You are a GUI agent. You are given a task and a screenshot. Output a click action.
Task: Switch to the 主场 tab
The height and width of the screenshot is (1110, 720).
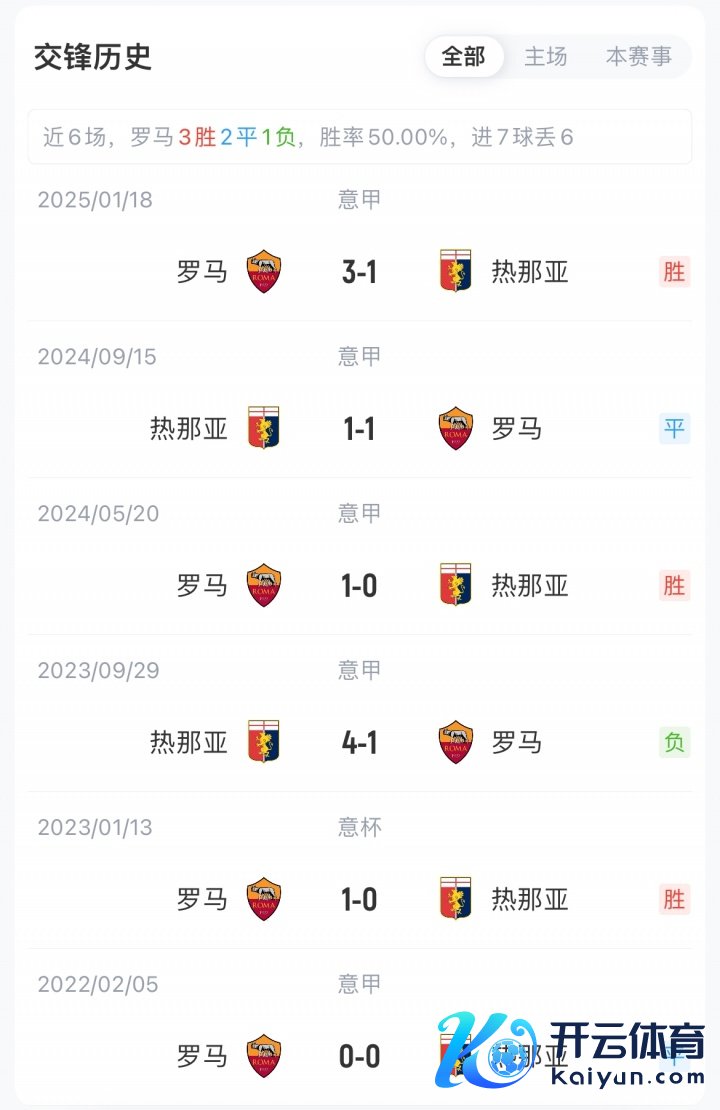(546, 57)
